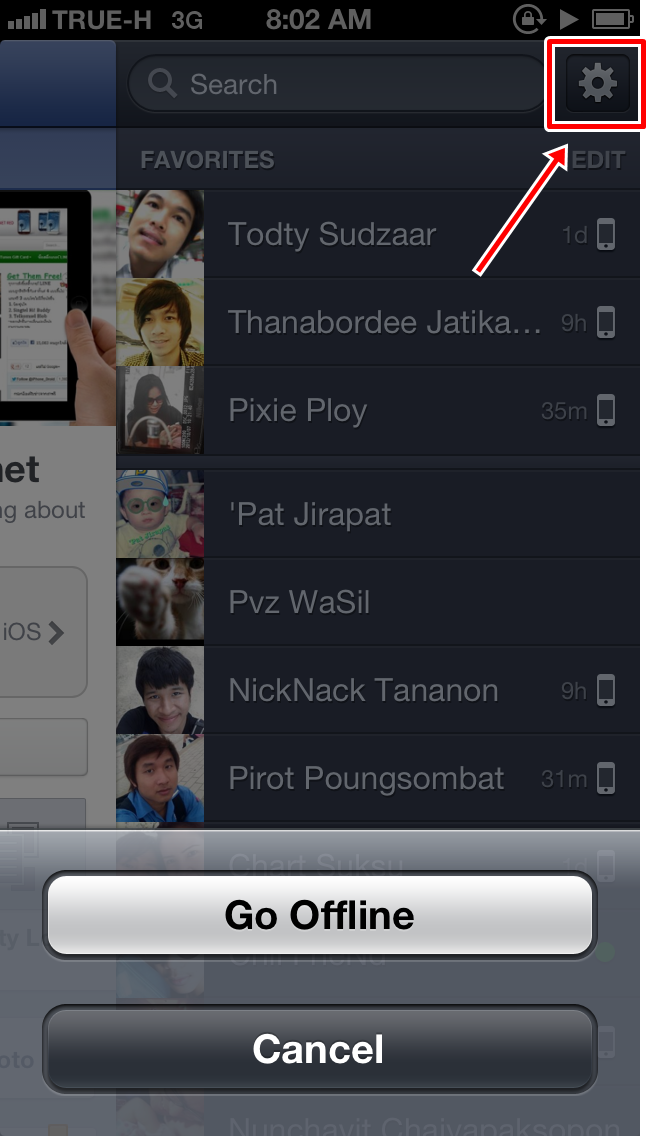Viewport: 649px width, 1136px height.
Task: Open chat with 'Pat Jirapat
Action: click(x=377, y=514)
